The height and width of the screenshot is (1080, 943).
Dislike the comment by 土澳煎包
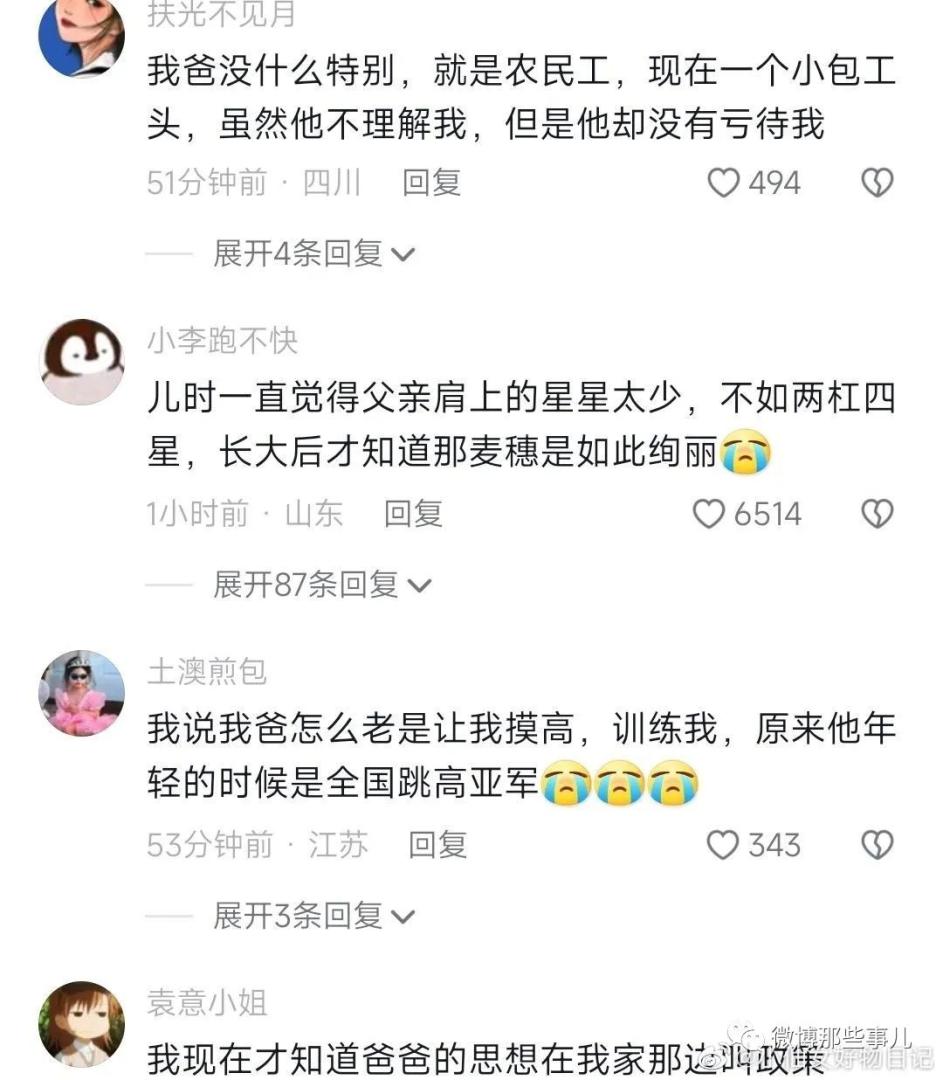pyautogui.click(x=877, y=846)
